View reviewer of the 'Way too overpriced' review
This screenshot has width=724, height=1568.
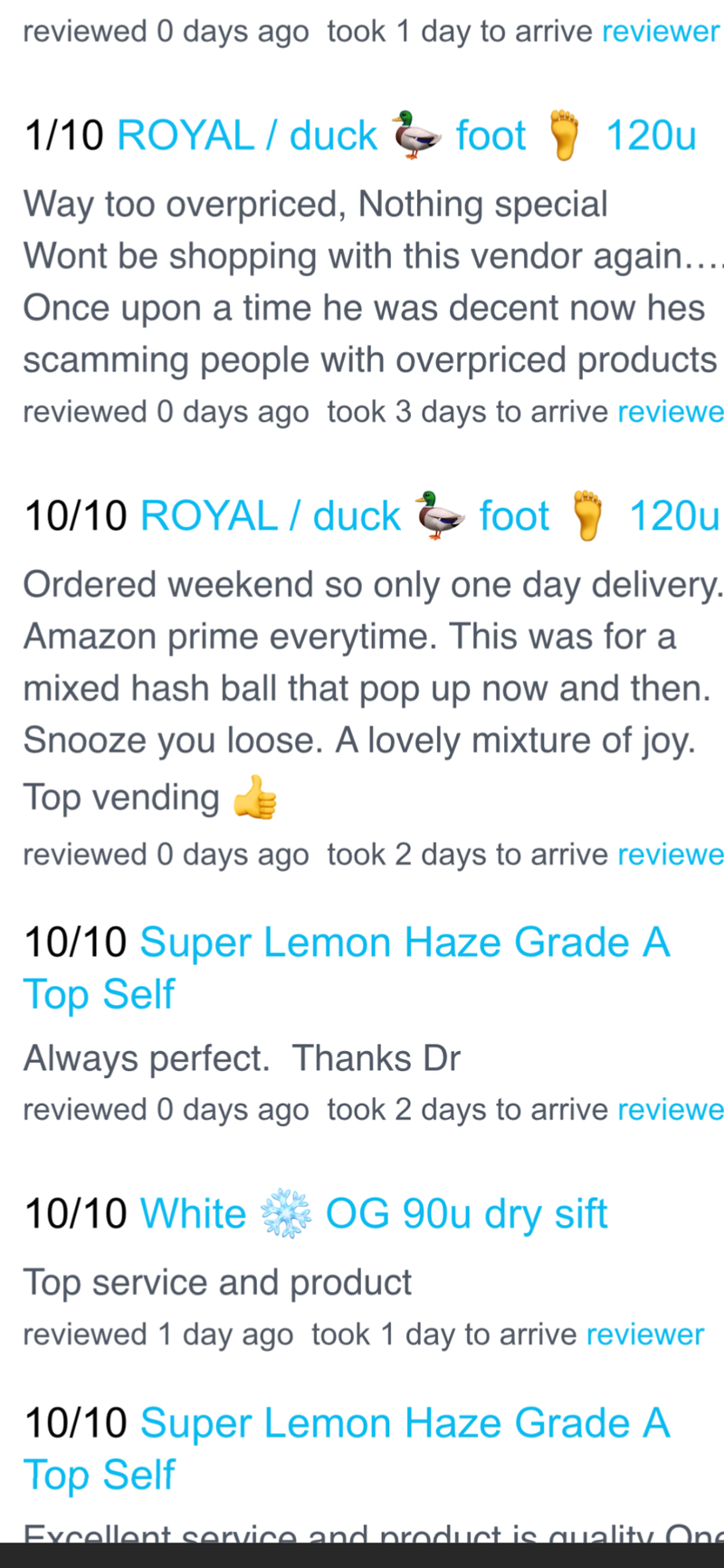pos(670,413)
